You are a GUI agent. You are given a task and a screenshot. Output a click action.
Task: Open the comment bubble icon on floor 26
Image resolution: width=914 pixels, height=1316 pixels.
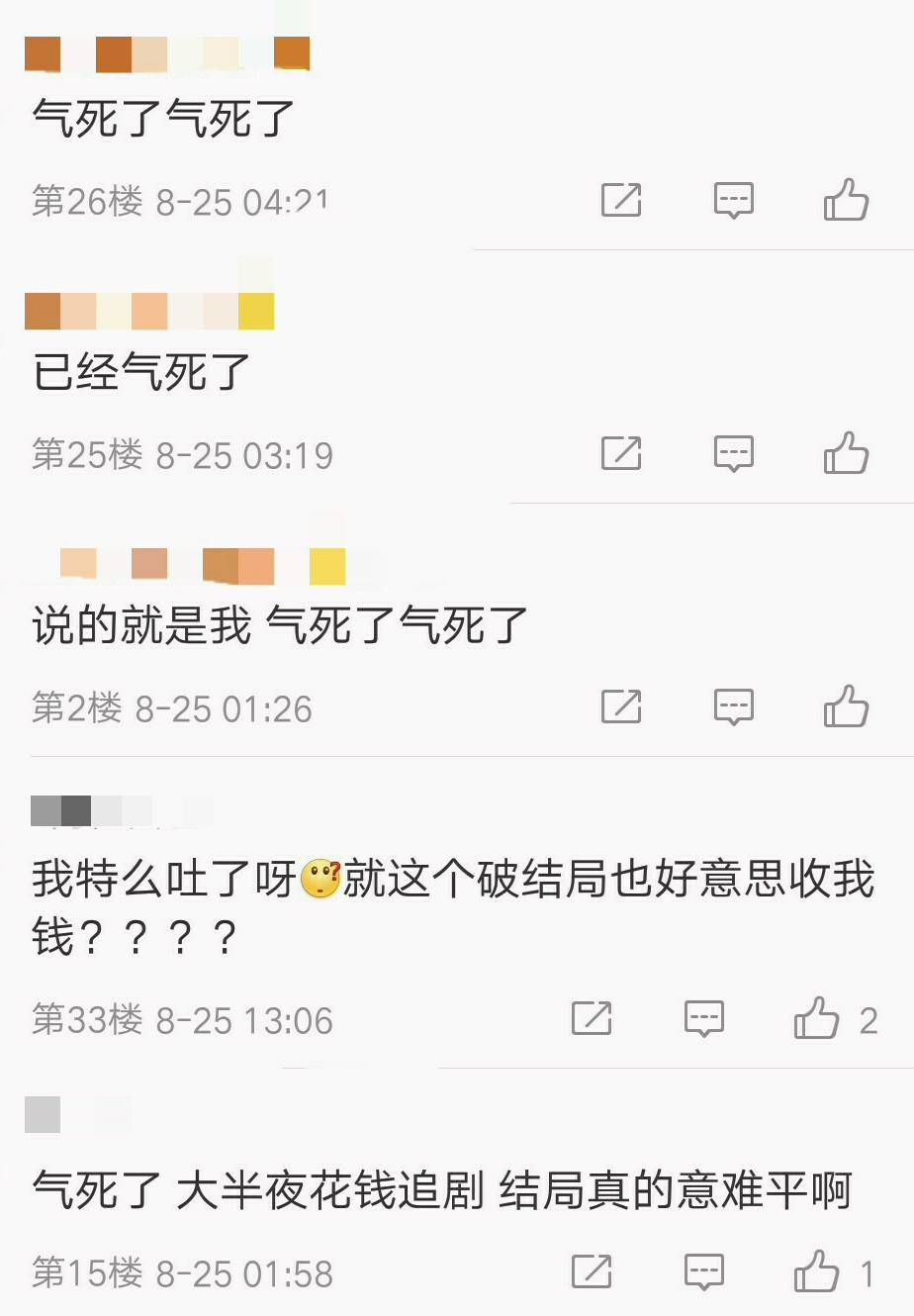click(733, 199)
